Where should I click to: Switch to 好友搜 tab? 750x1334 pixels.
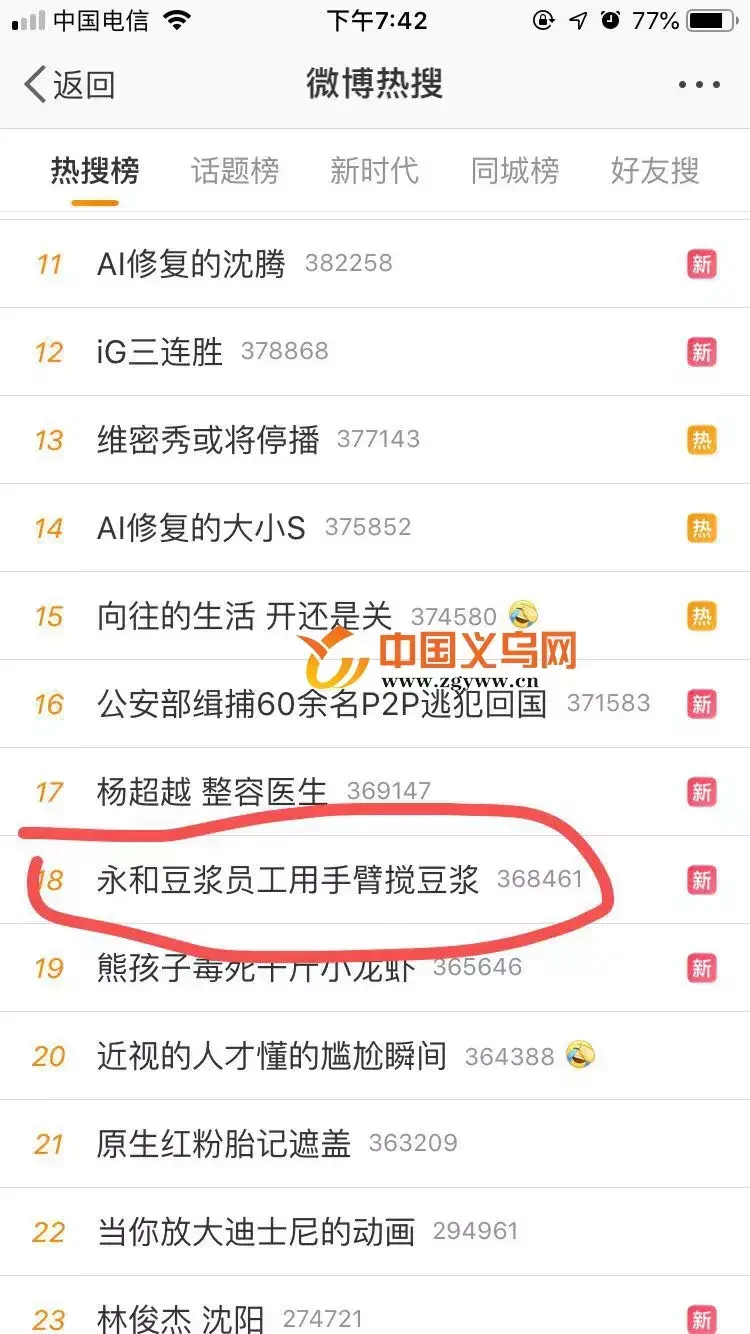(655, 171)
